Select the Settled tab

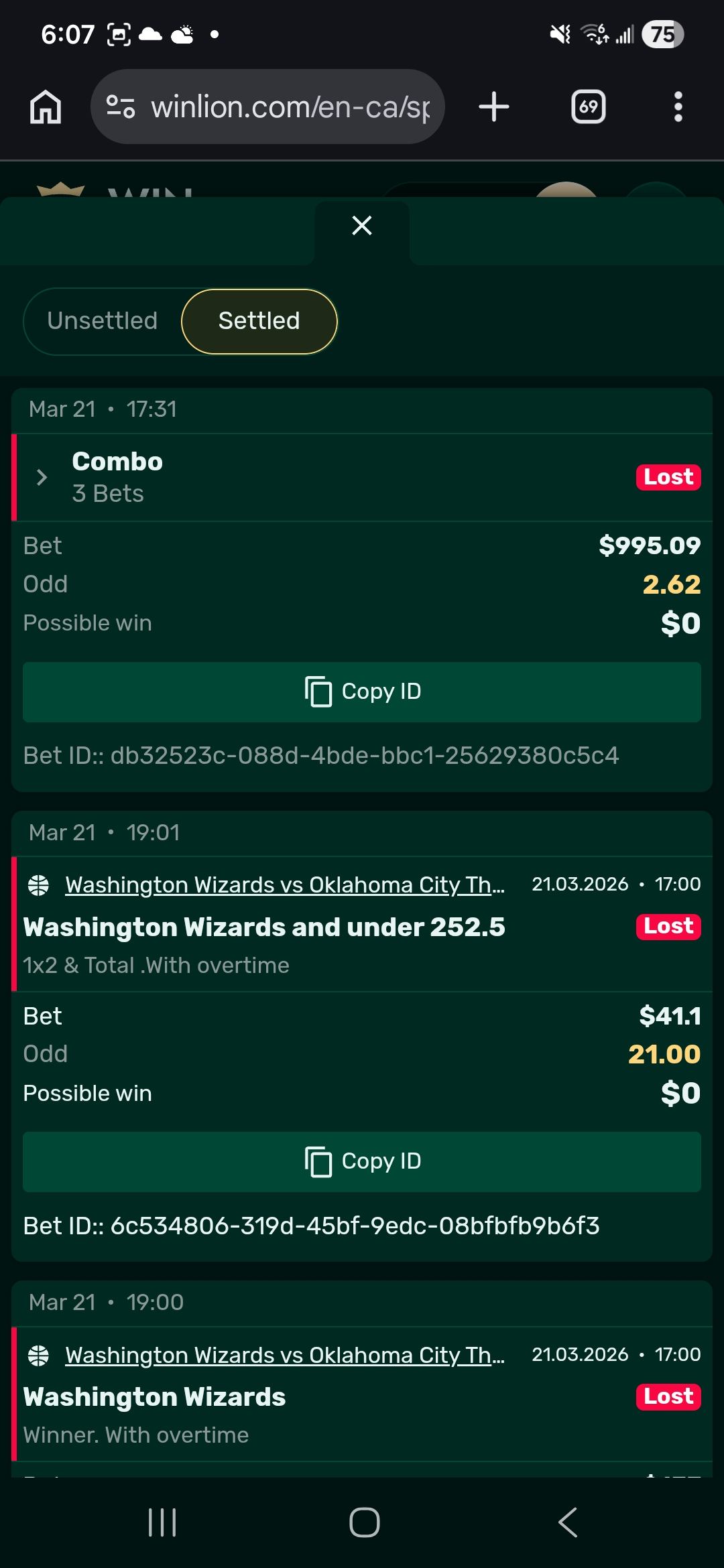tap(259, 321)
